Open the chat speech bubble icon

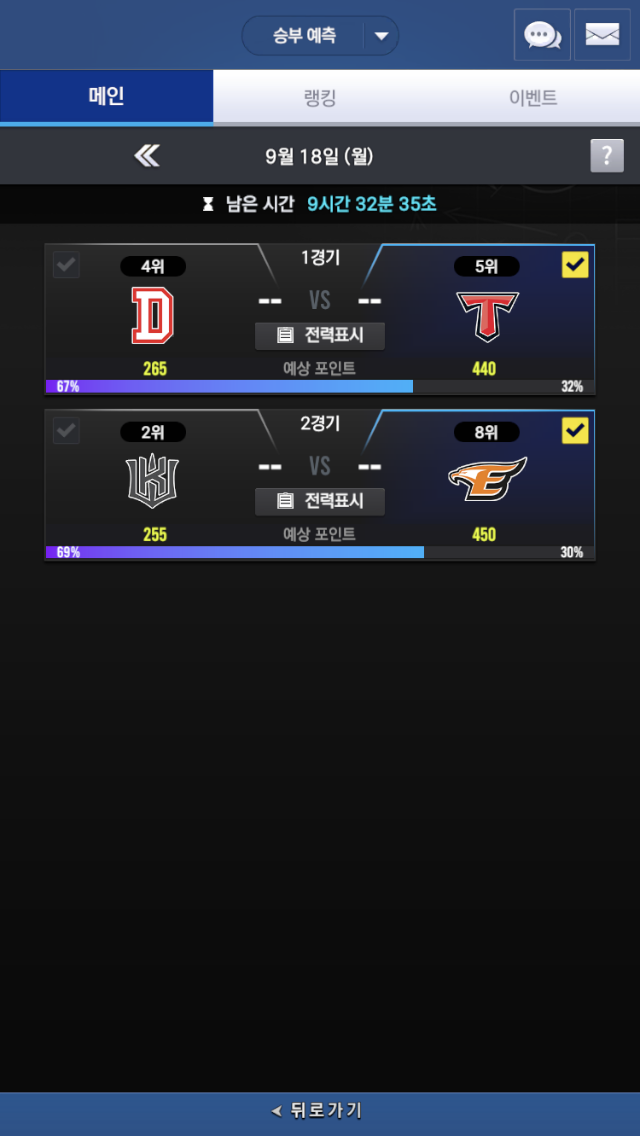pos(542,36)
